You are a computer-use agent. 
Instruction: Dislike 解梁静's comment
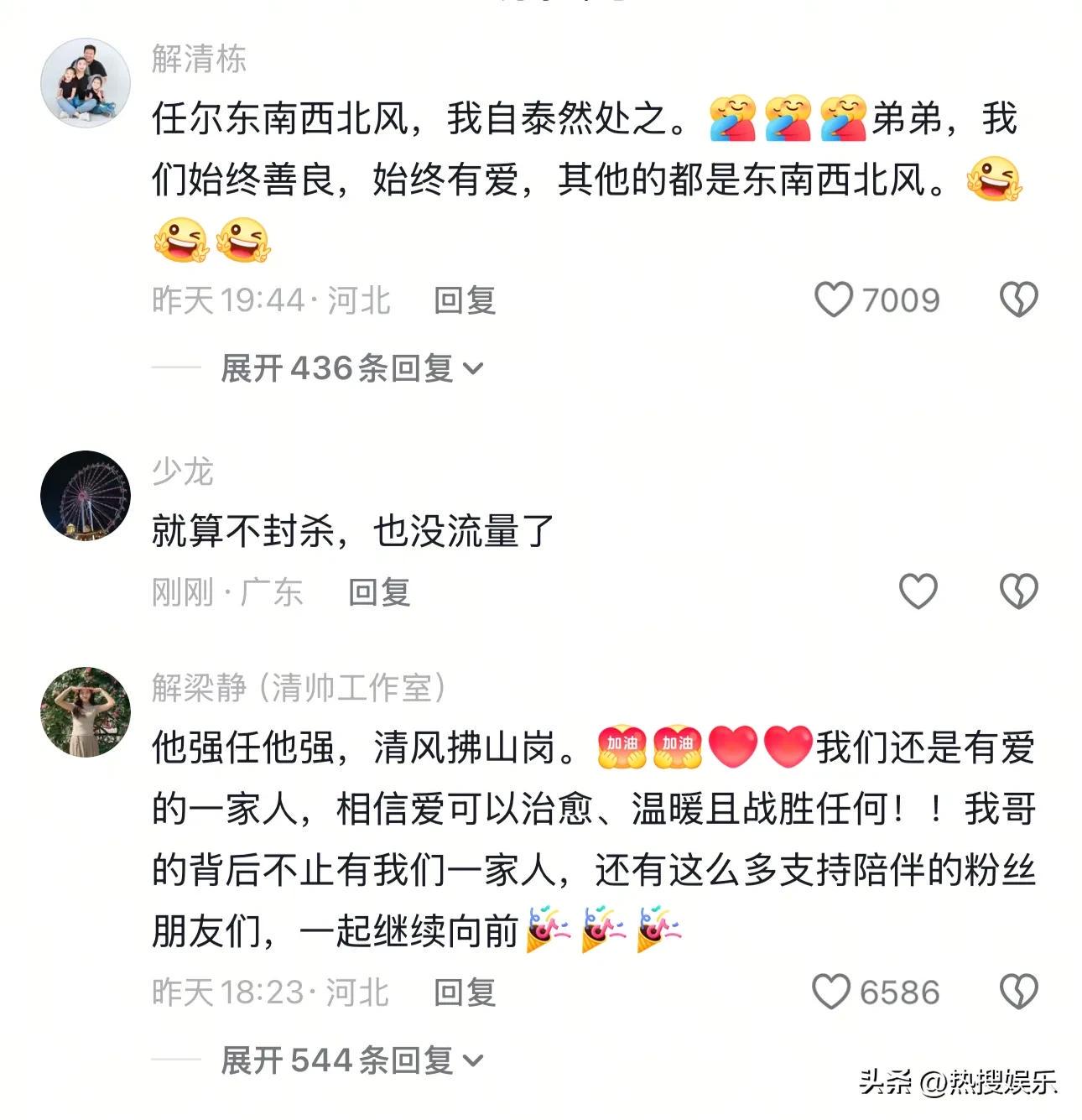coord(1018,992)
